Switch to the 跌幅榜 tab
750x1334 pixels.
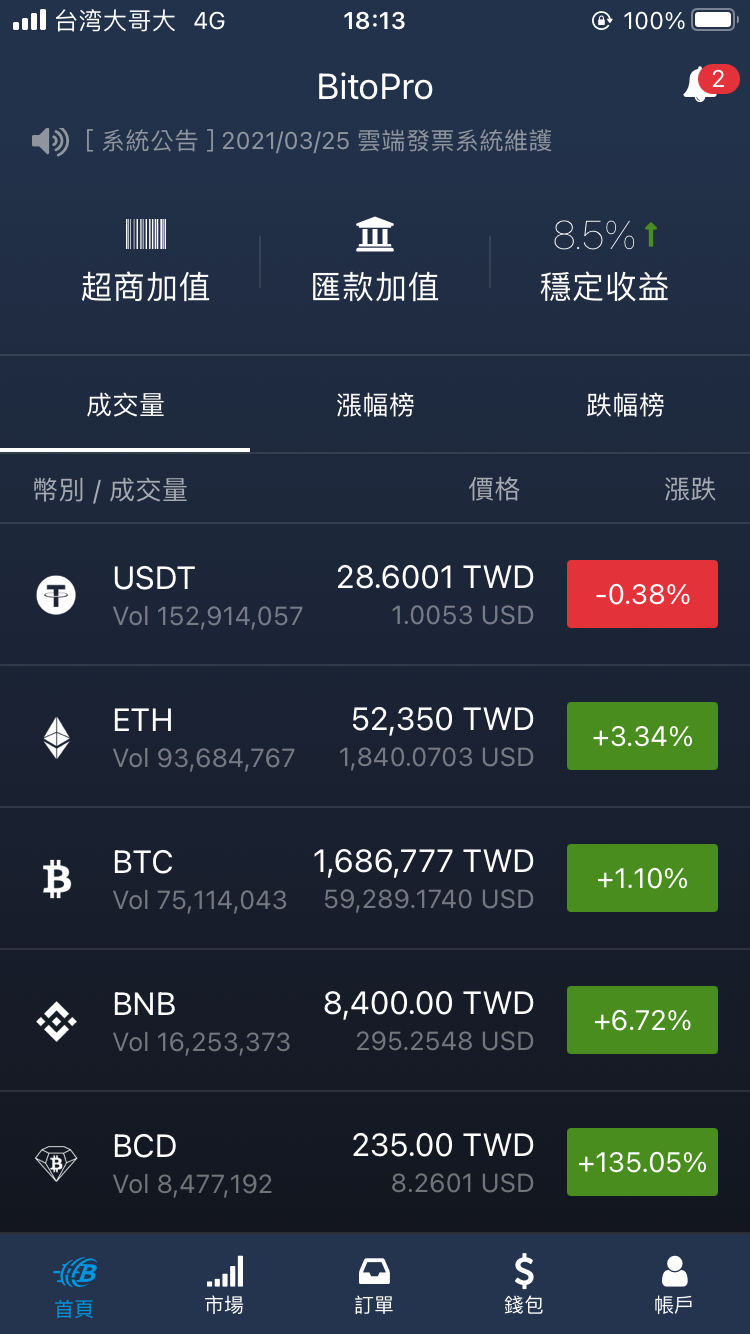click(x=625, y=405)
